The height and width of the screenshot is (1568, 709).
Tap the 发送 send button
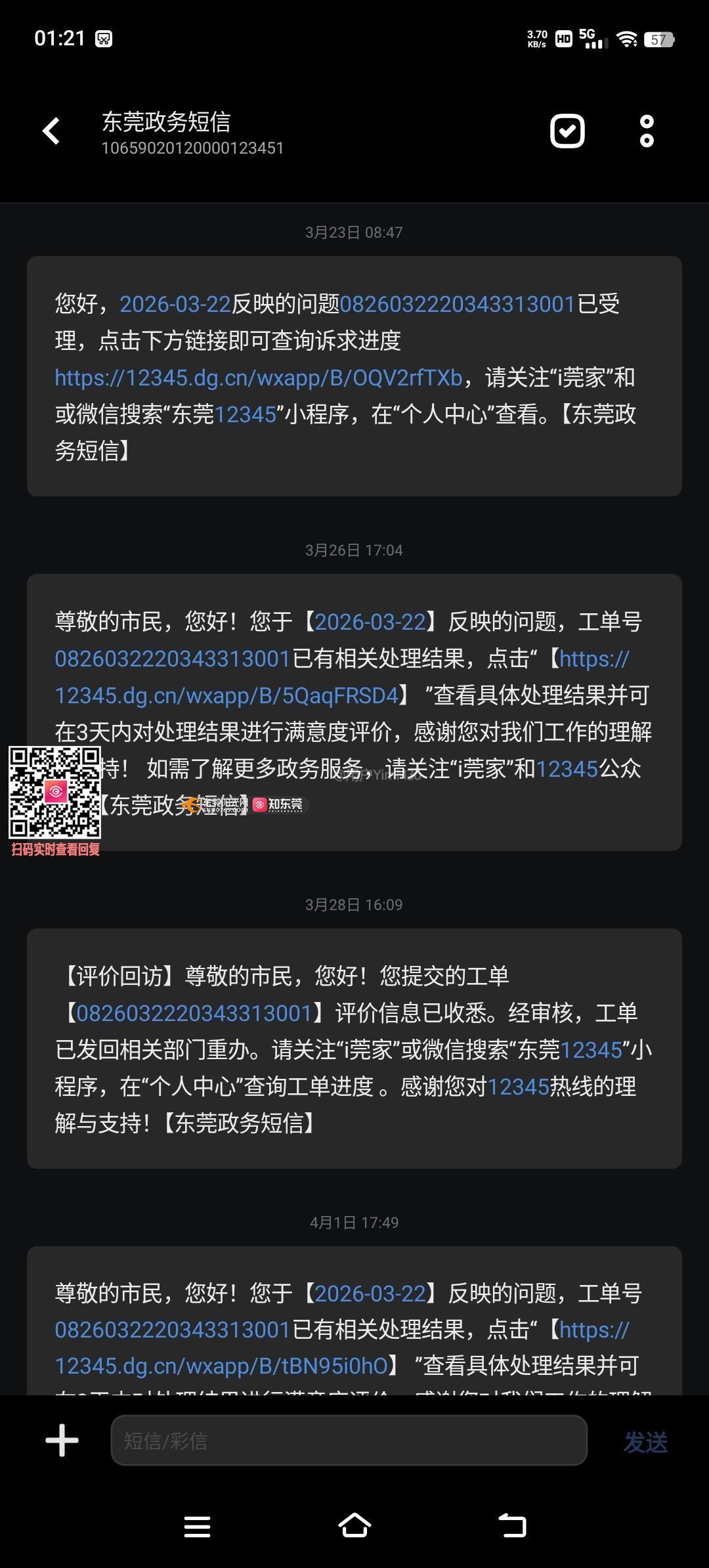645,1442
